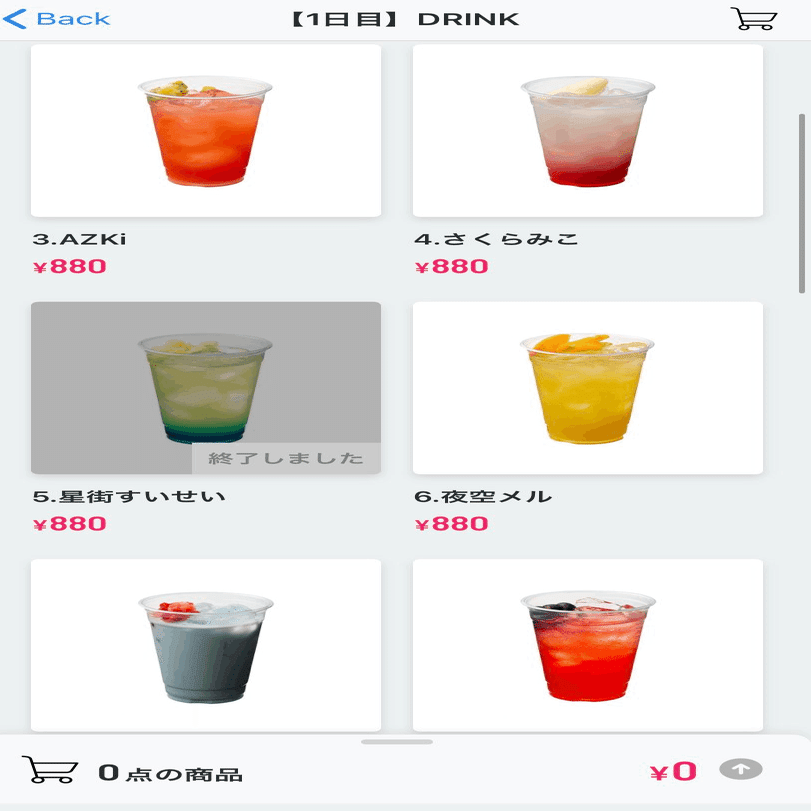View the sold-out 5.星街すいせい drink
The height and width of the screenshot is (811, 811).
(205, 388)
